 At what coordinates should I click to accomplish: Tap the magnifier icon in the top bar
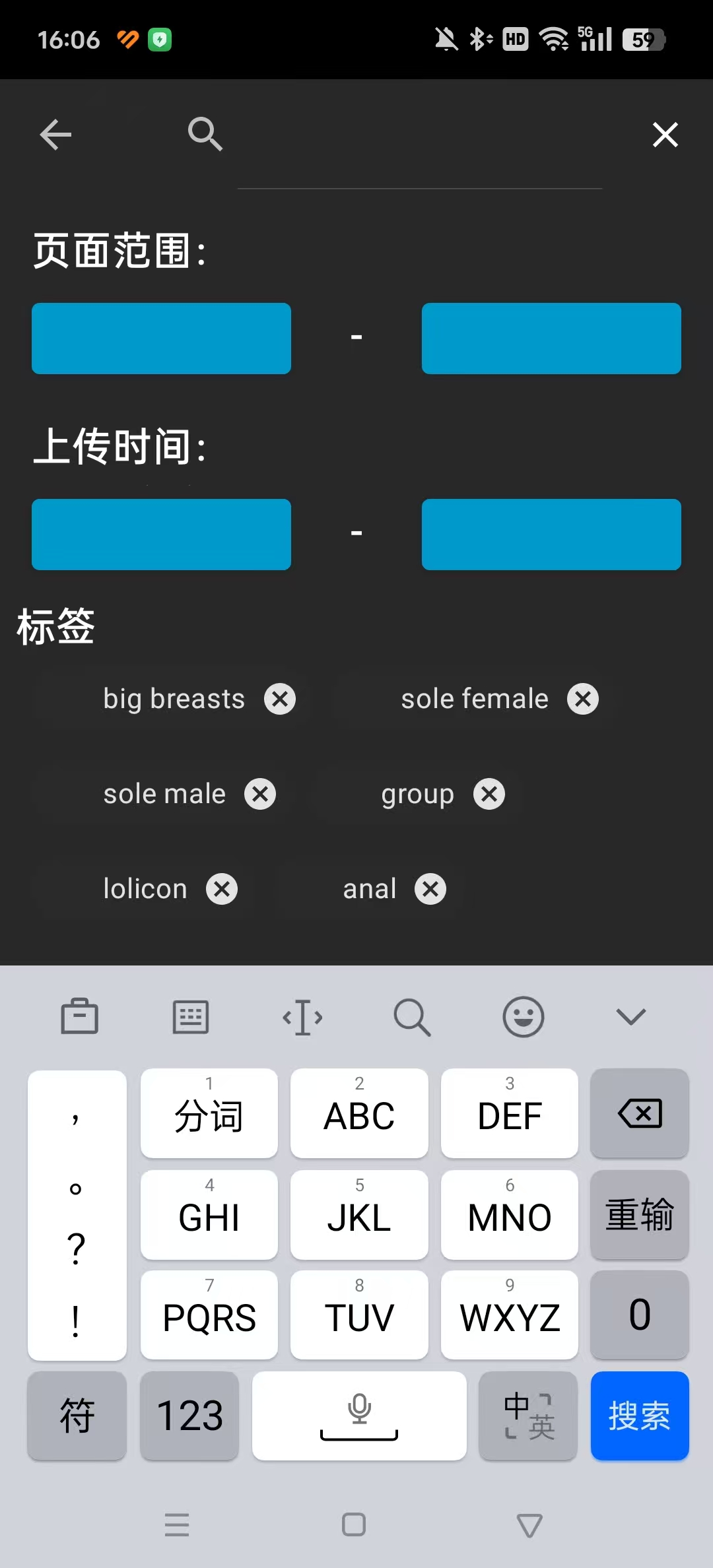[205, 135]
